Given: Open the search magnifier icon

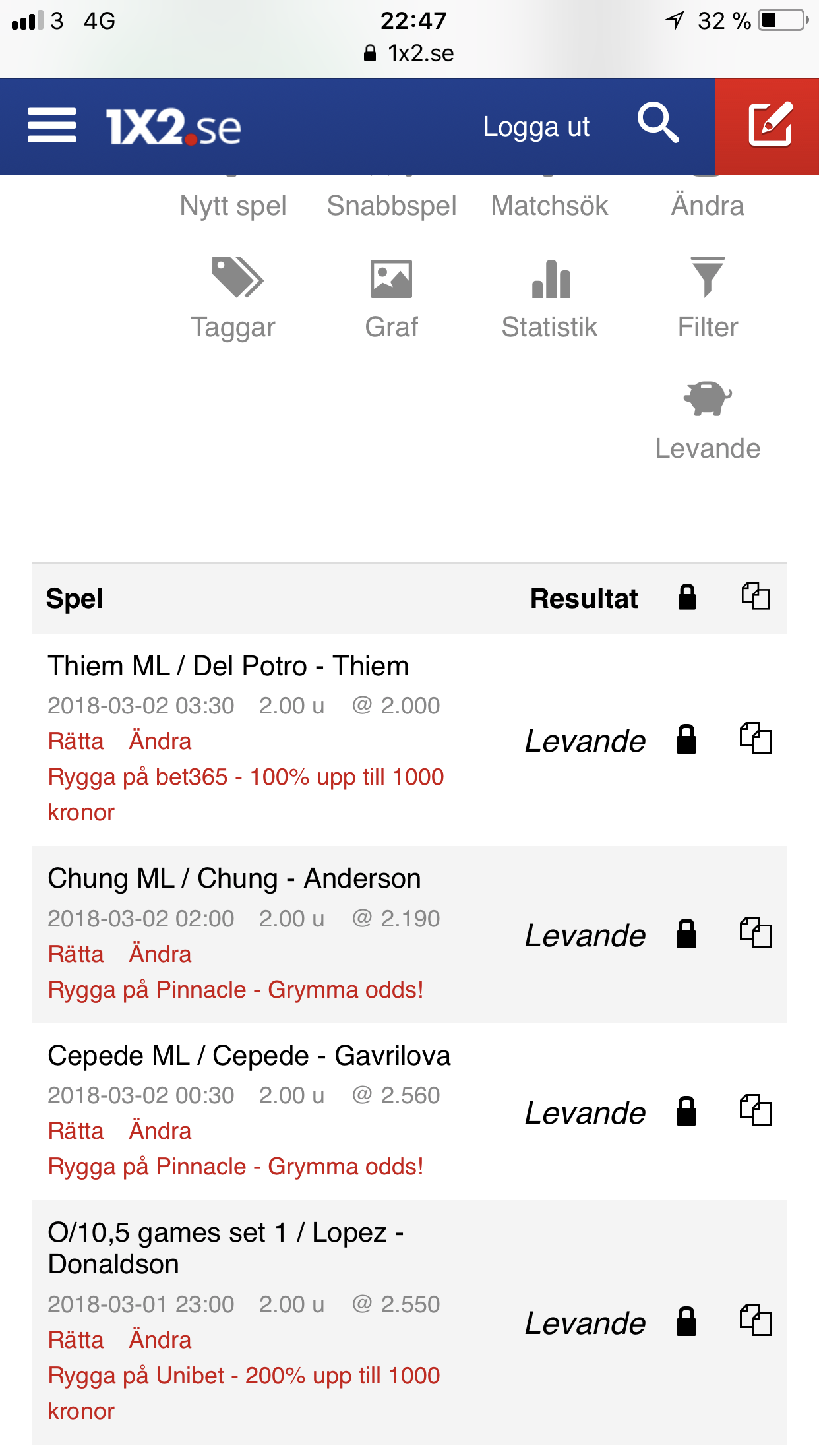Looking at the screenshot, I should point(657,123).
